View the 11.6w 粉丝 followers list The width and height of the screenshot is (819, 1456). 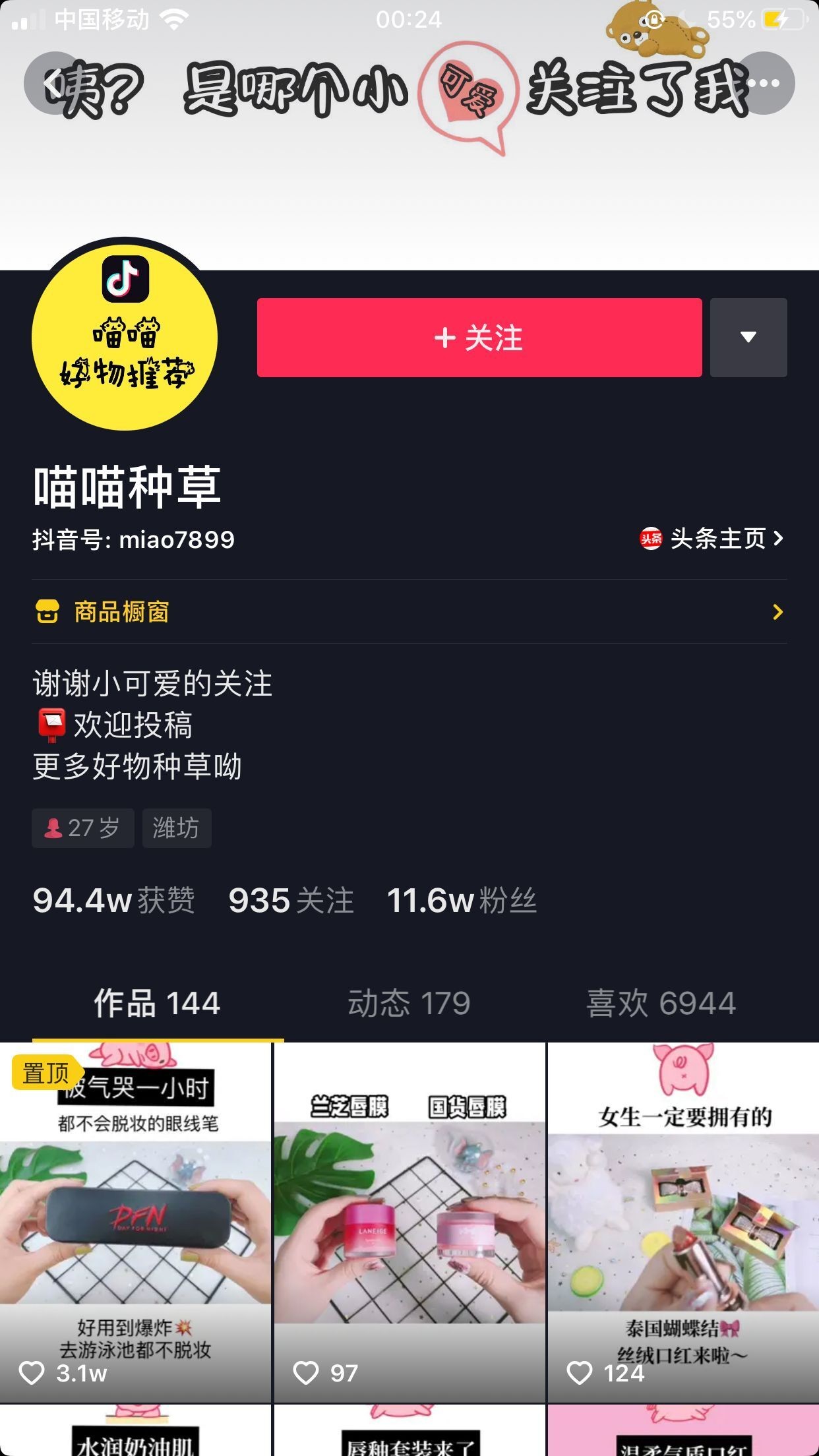pyautogui.click(x=462, y=901)
